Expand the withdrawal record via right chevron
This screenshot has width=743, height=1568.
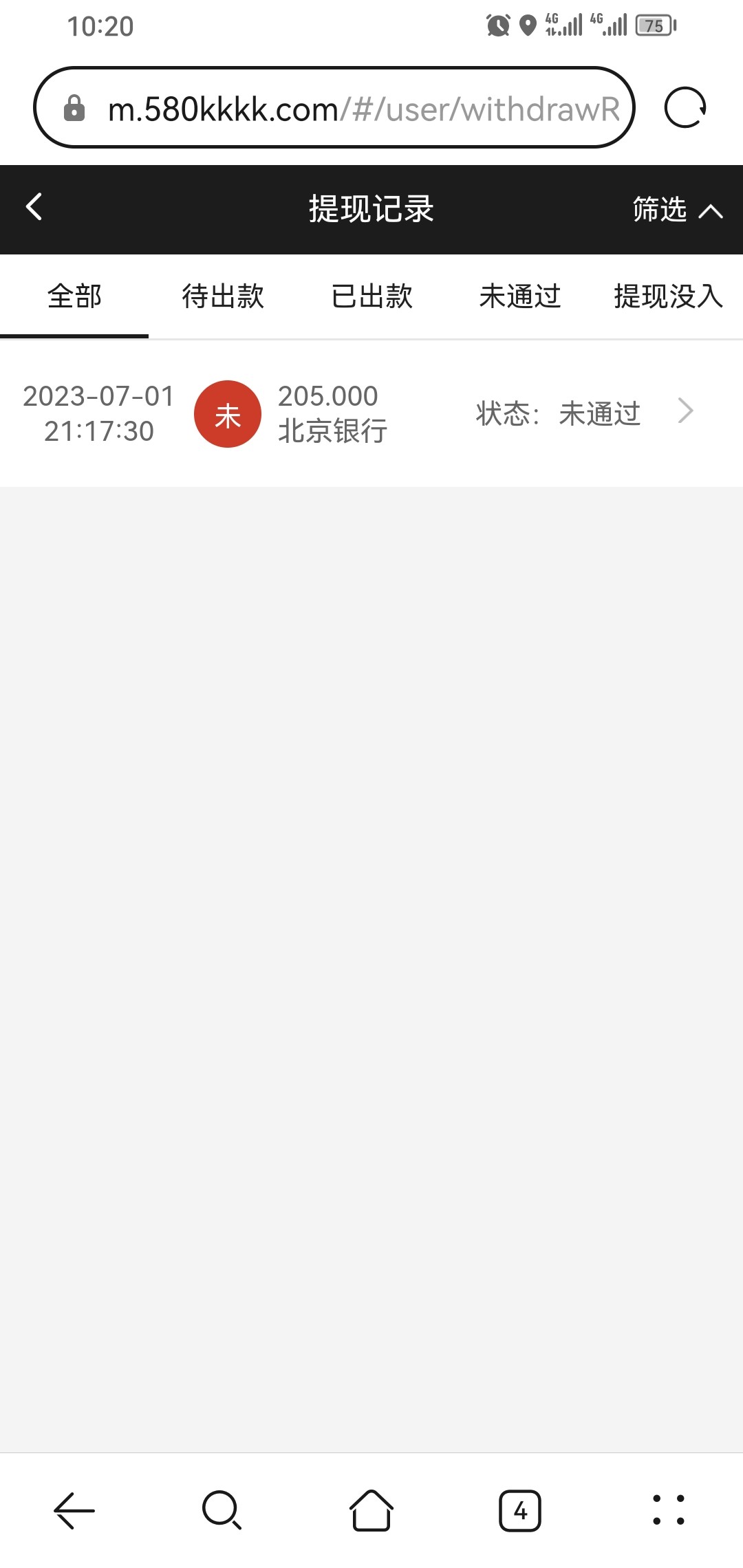point(685,411)
